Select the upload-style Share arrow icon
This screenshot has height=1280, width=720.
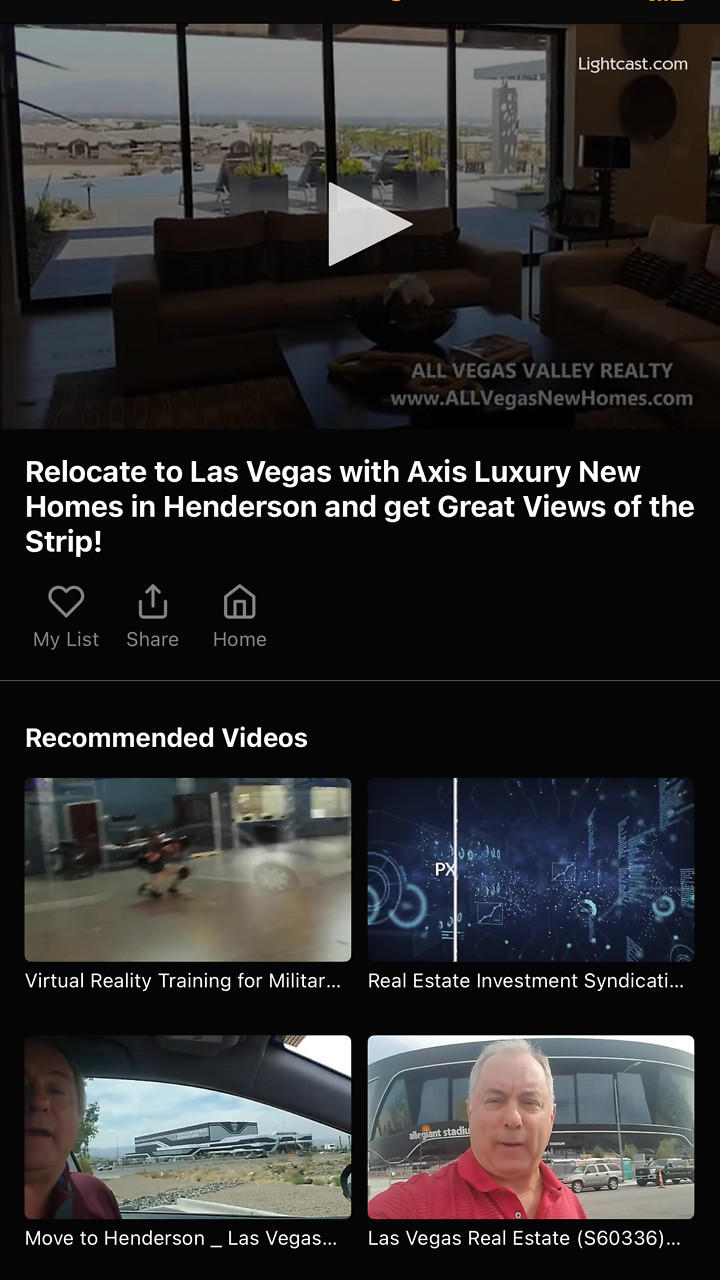point(152,600)
